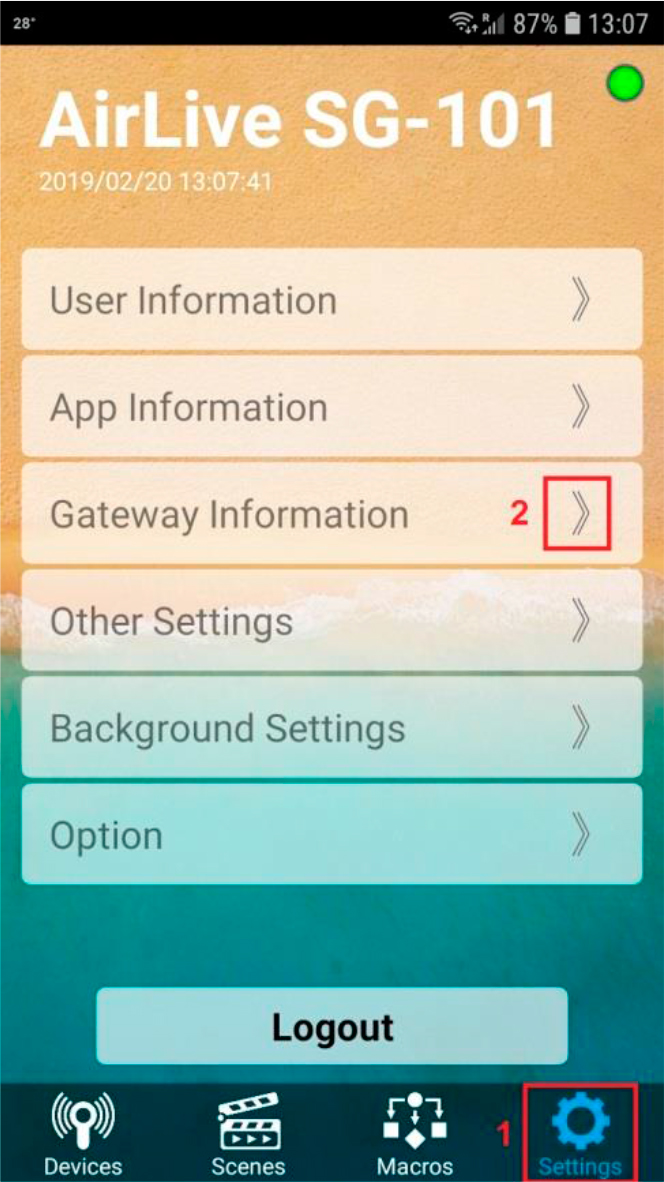Open Other Settings
This screenshot has height=1182, width=664.
331,621
